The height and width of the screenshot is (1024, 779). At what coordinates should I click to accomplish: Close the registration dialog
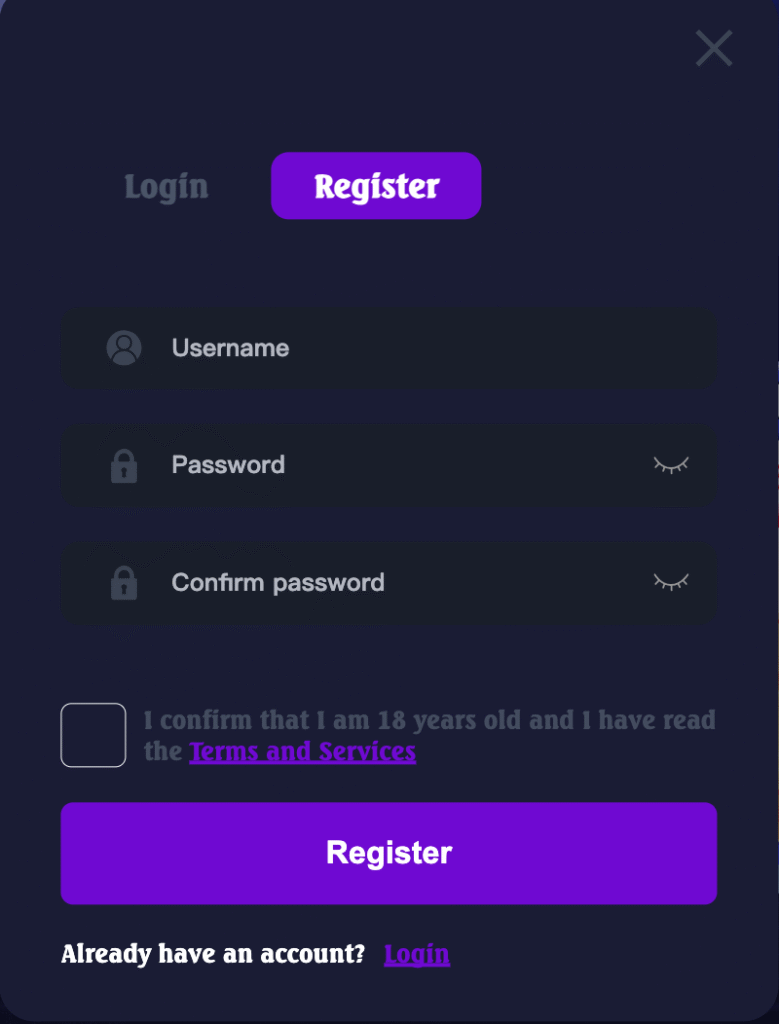tap(714, 48)
